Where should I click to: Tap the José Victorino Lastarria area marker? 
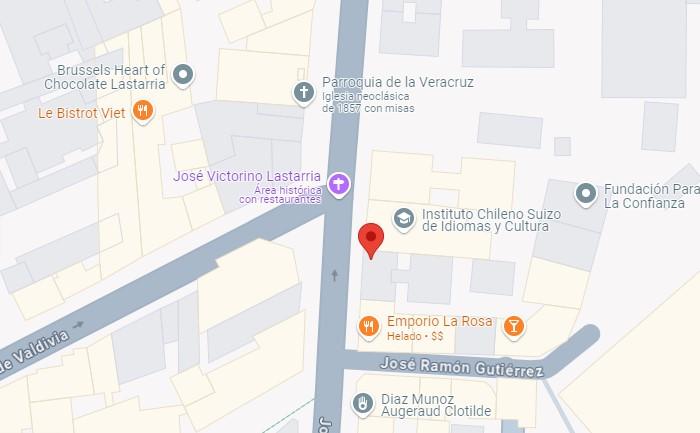click(x=340, y=184)
